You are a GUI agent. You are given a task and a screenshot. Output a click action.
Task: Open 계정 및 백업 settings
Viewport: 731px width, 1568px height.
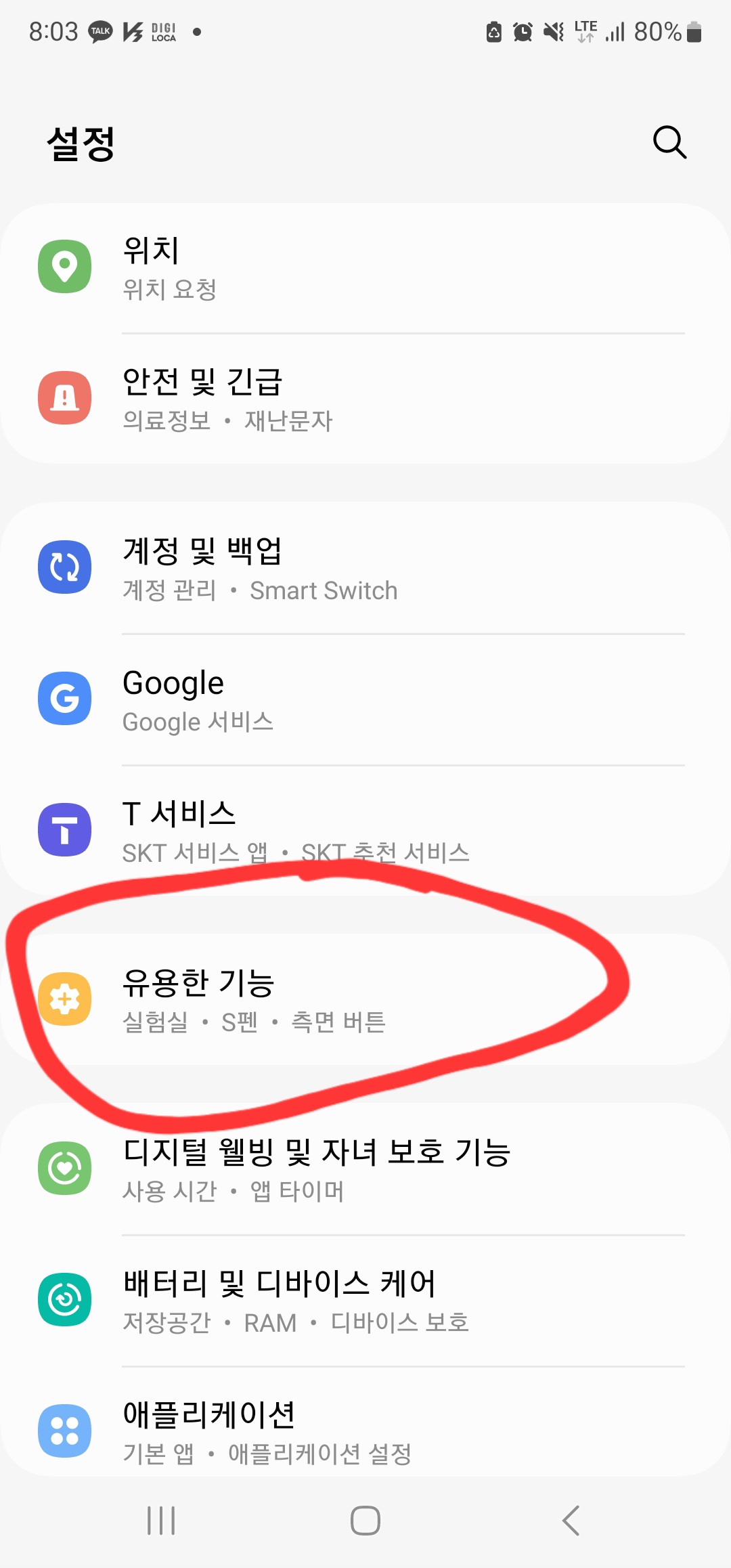(365, 567)
